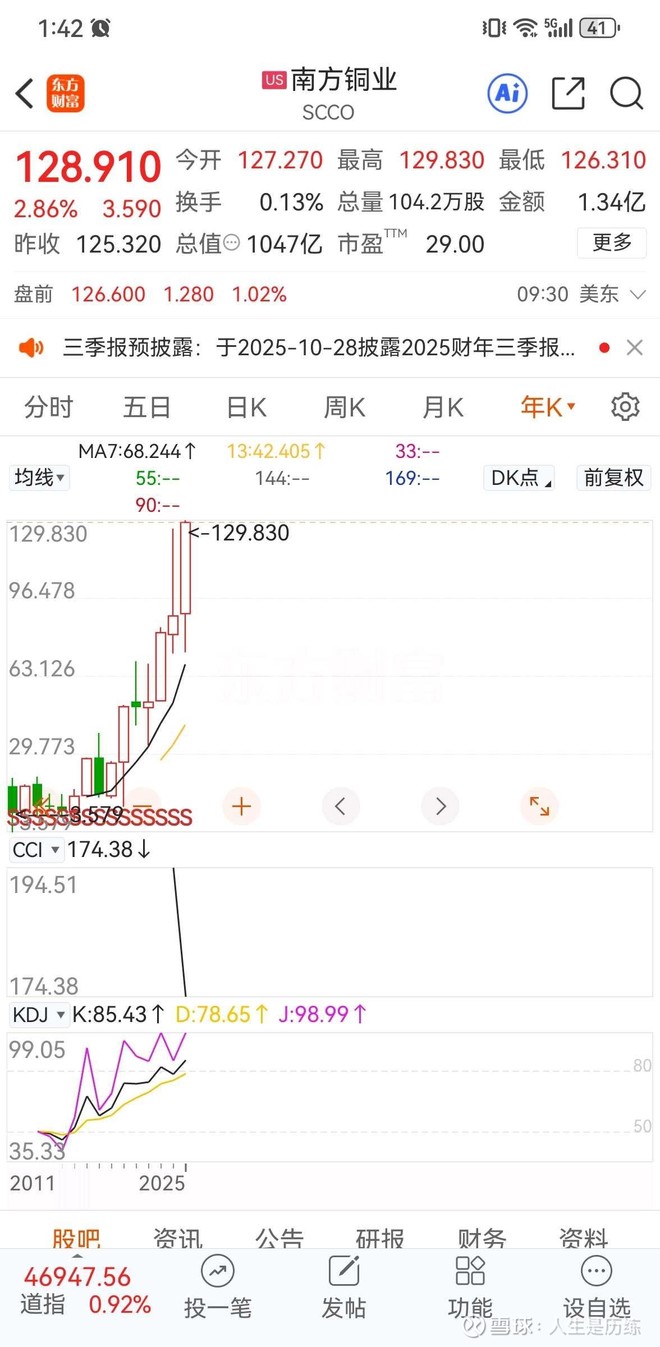This screenshot has height=1347, width=660.
Task: Open the 发帖 post button
Action: pos(343,1287)
